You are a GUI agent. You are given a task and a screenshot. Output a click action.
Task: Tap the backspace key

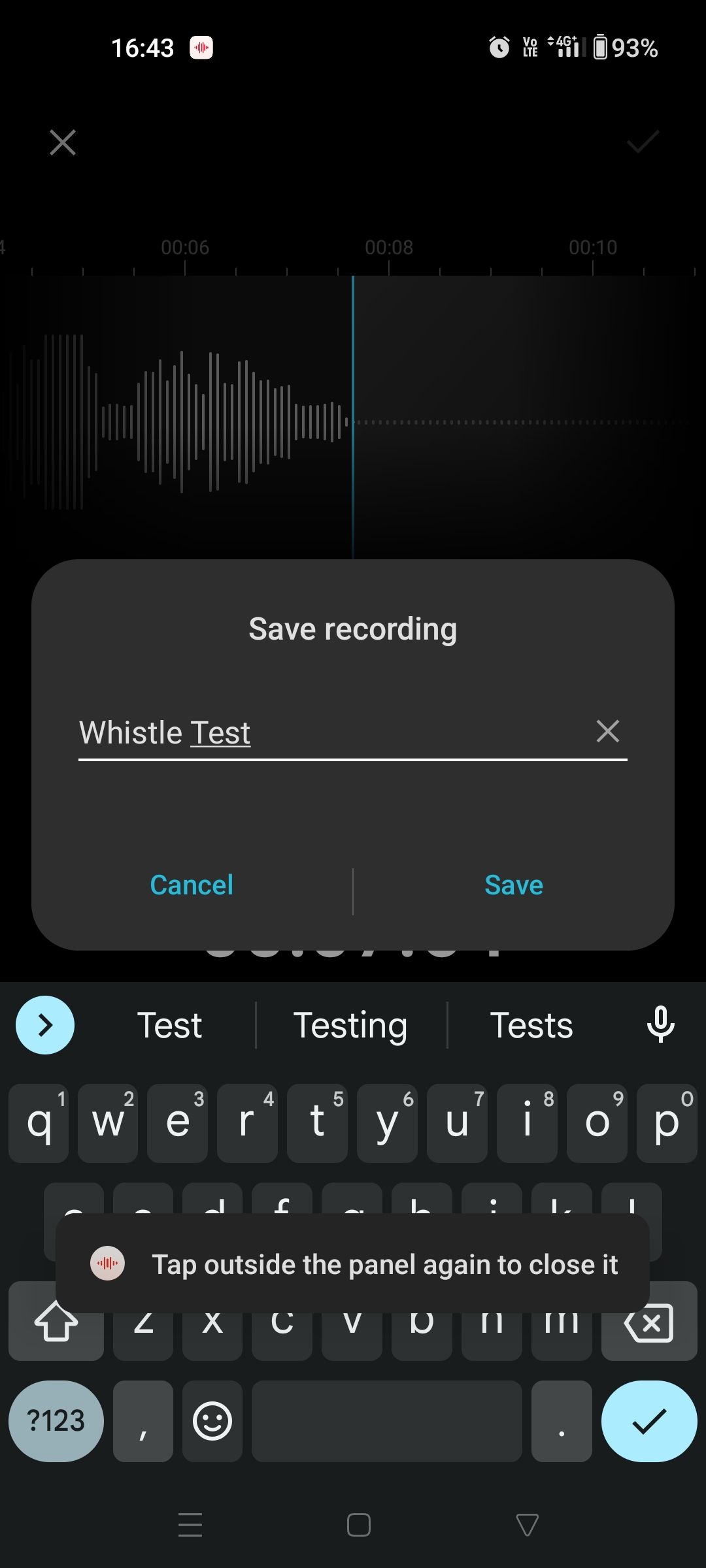(x=648, y=1324)
